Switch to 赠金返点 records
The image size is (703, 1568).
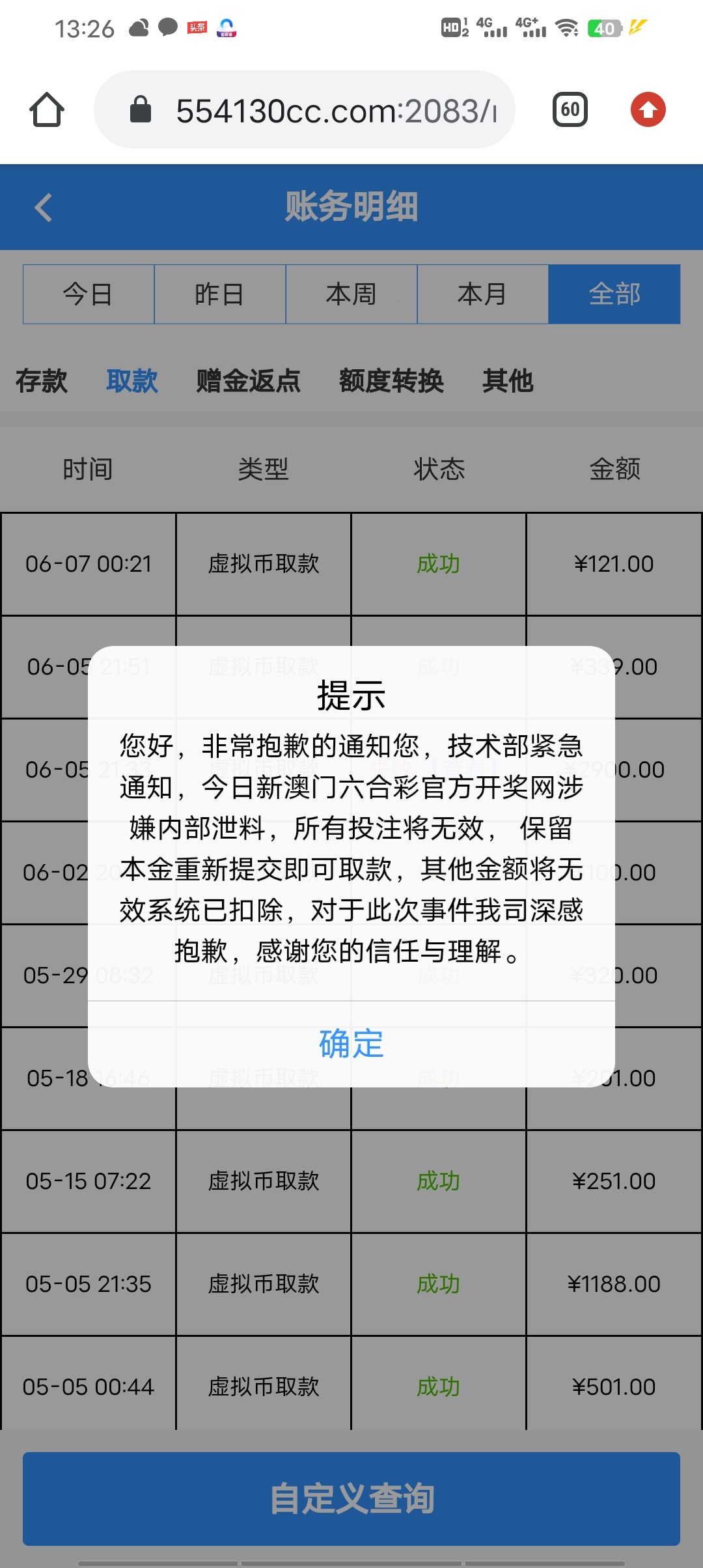[x=249, y=381]
